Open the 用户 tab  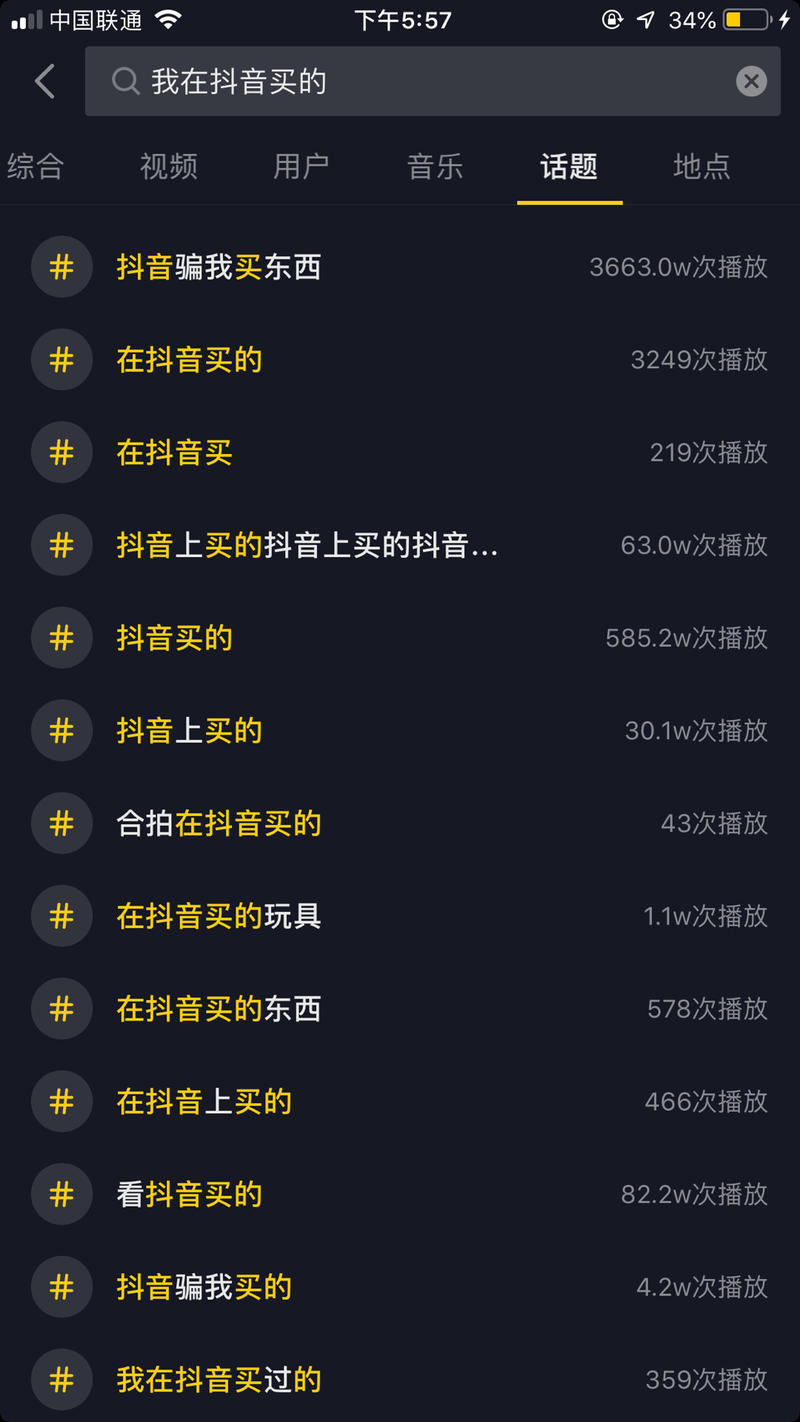pyautogui.click(x=301, y=167)
